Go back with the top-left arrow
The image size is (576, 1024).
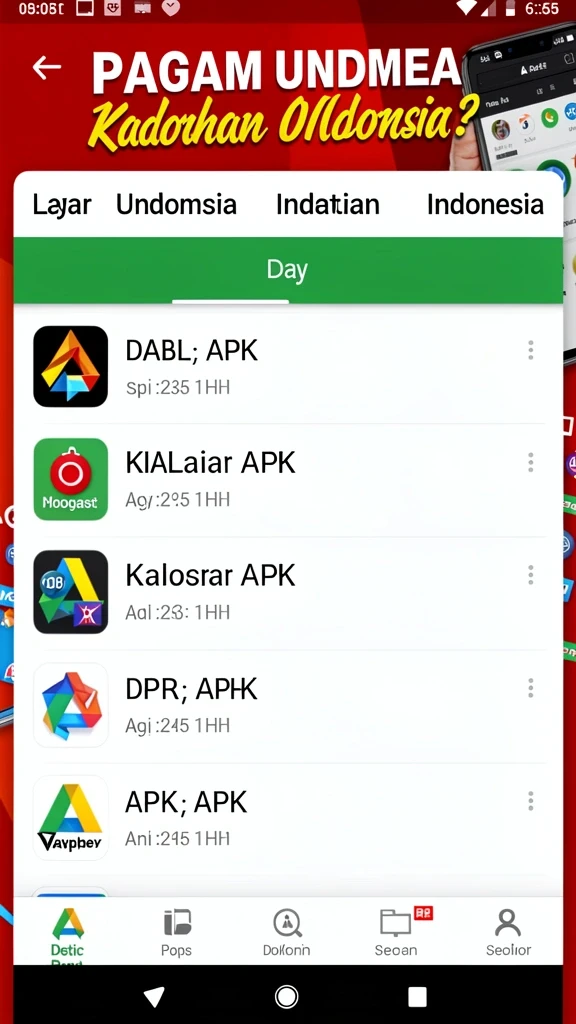(46, 67)
